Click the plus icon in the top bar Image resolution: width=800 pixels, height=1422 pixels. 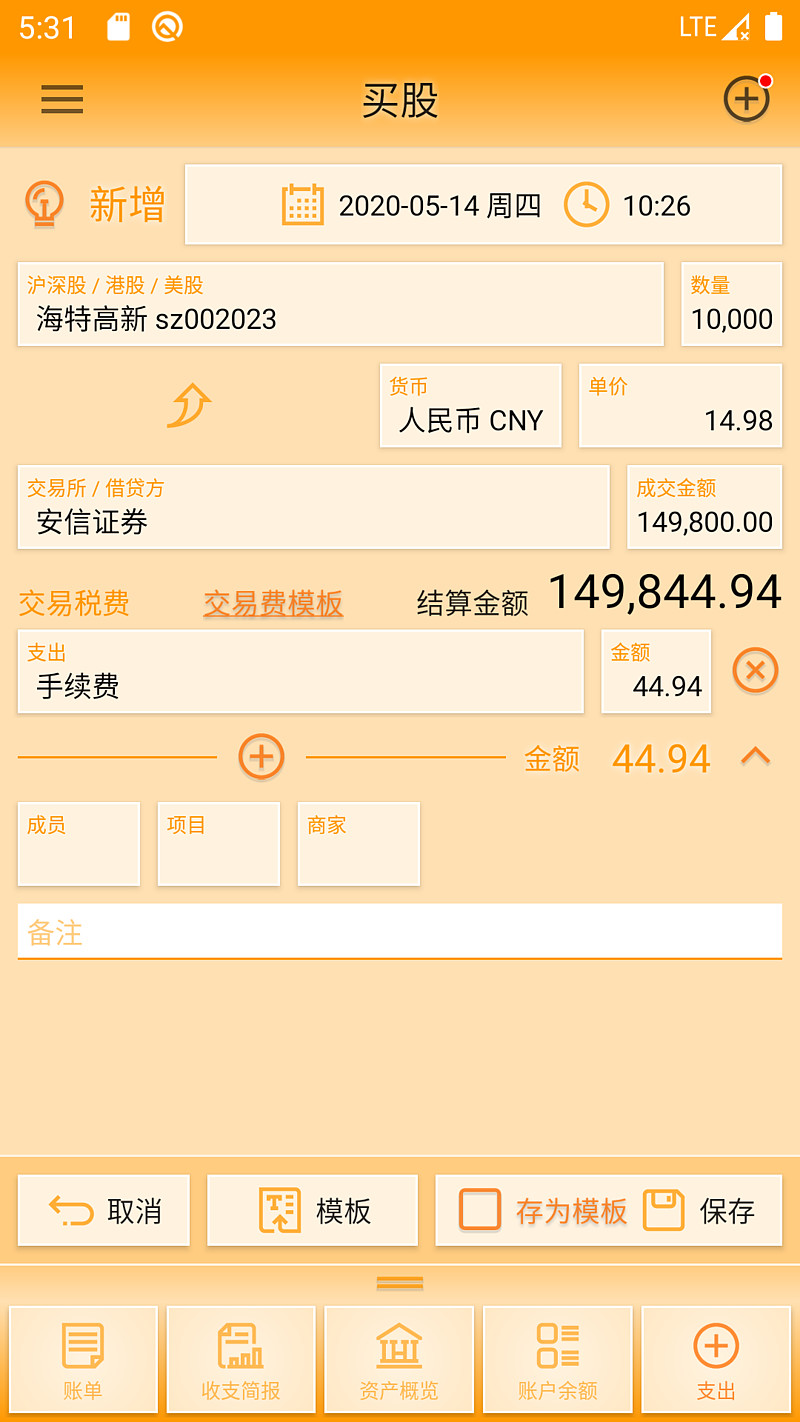[746, 99]
